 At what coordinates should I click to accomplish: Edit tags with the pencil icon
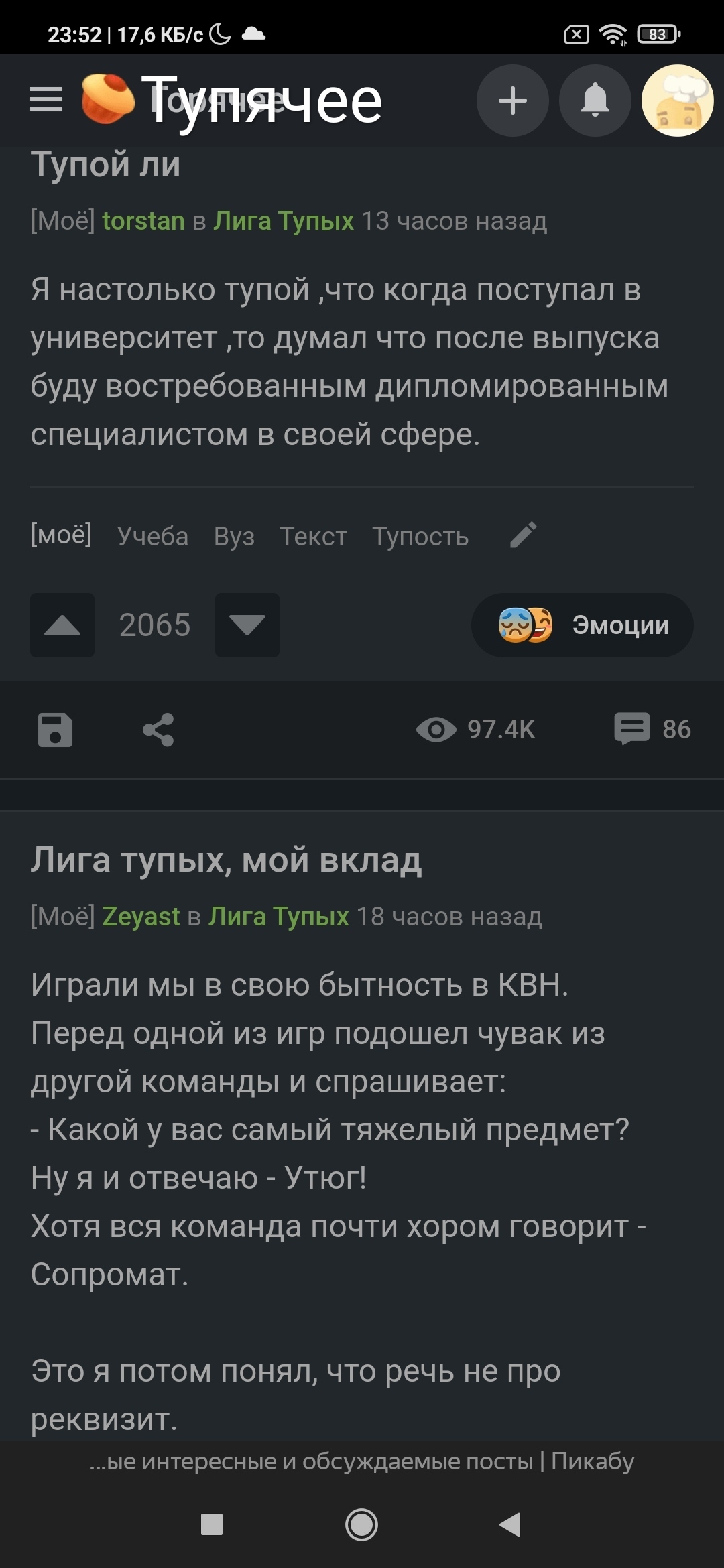[x=523, y=535]
